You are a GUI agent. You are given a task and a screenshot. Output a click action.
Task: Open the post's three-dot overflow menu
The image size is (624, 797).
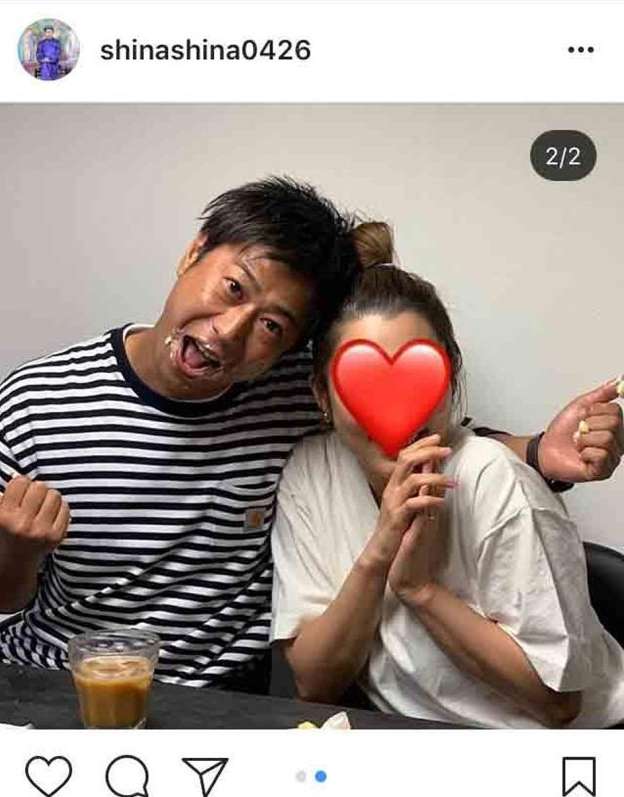(581, 50)
